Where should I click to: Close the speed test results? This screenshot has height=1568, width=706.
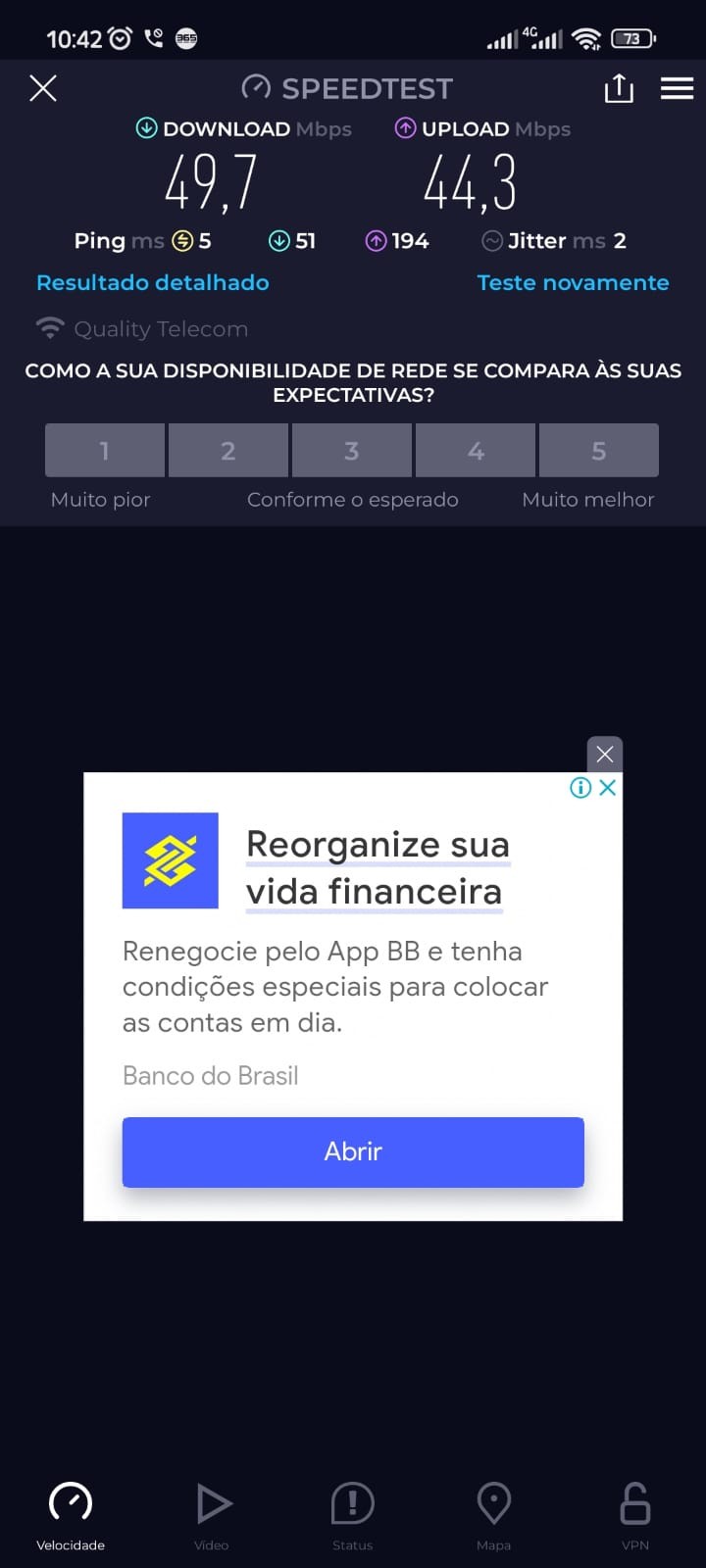(43, 88)
